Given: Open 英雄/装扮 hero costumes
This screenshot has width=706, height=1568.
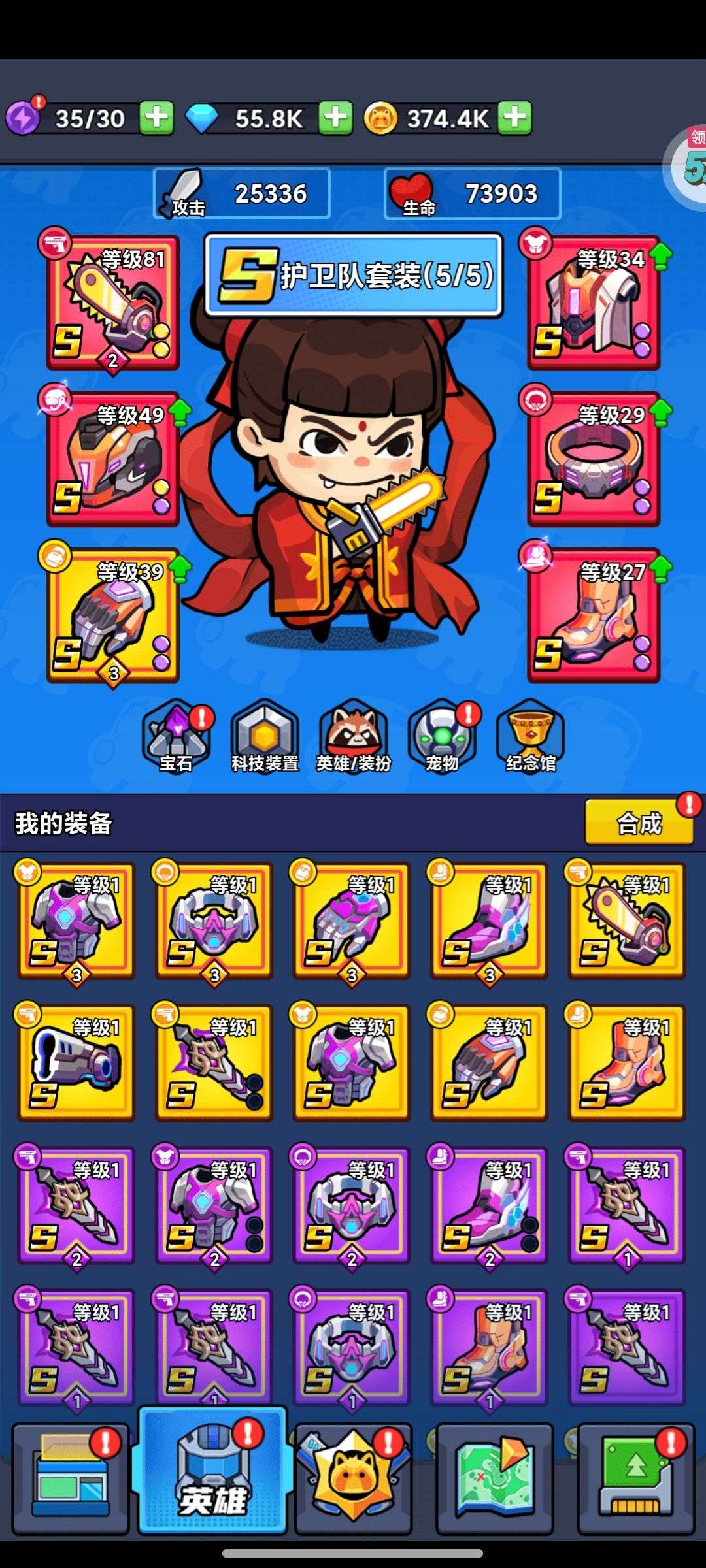Looking at the screenshot, I should point(354,737).
